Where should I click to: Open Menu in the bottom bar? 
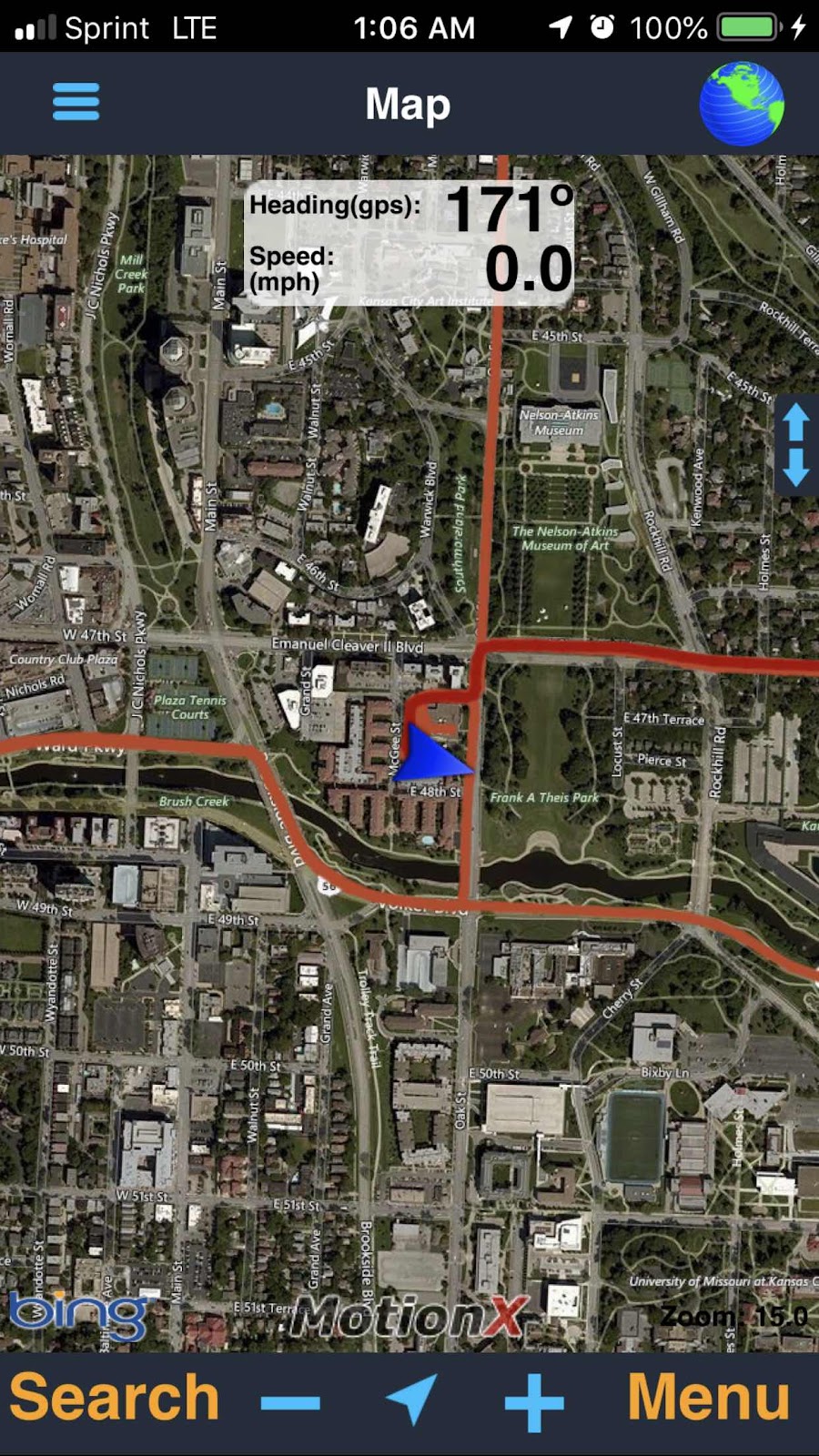(708, 1398)
